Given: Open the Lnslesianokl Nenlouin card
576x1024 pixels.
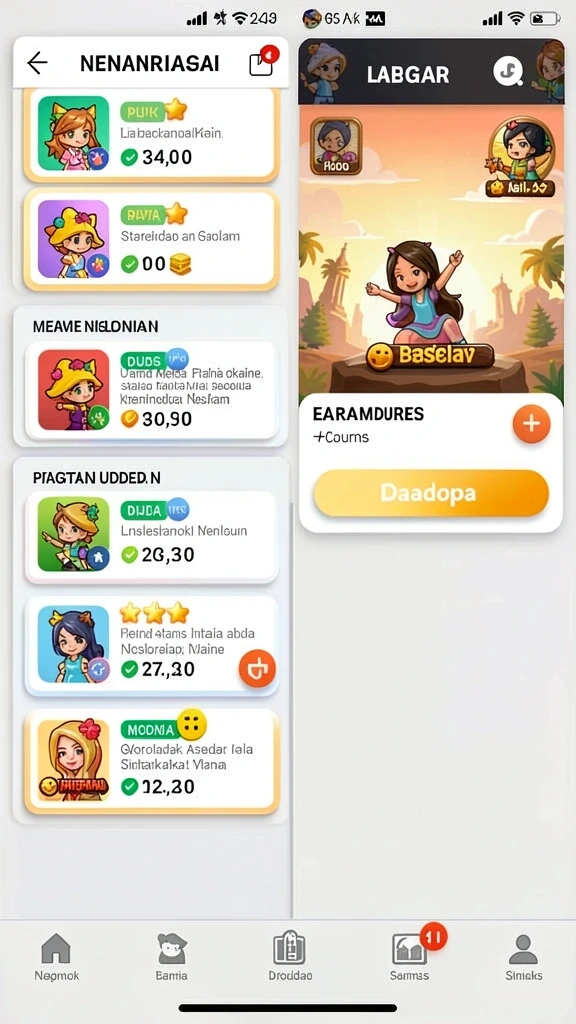Looking at the screenshot, I should (152, 536).
